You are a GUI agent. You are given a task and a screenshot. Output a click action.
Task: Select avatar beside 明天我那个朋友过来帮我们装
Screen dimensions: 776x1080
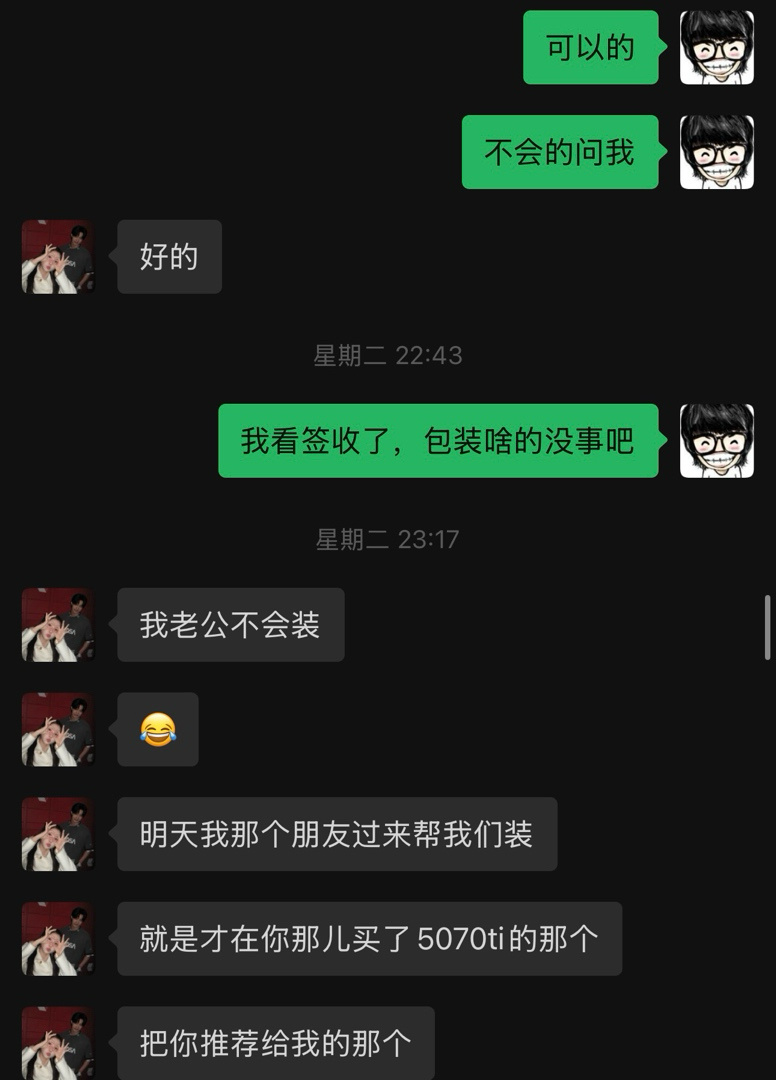58,834
